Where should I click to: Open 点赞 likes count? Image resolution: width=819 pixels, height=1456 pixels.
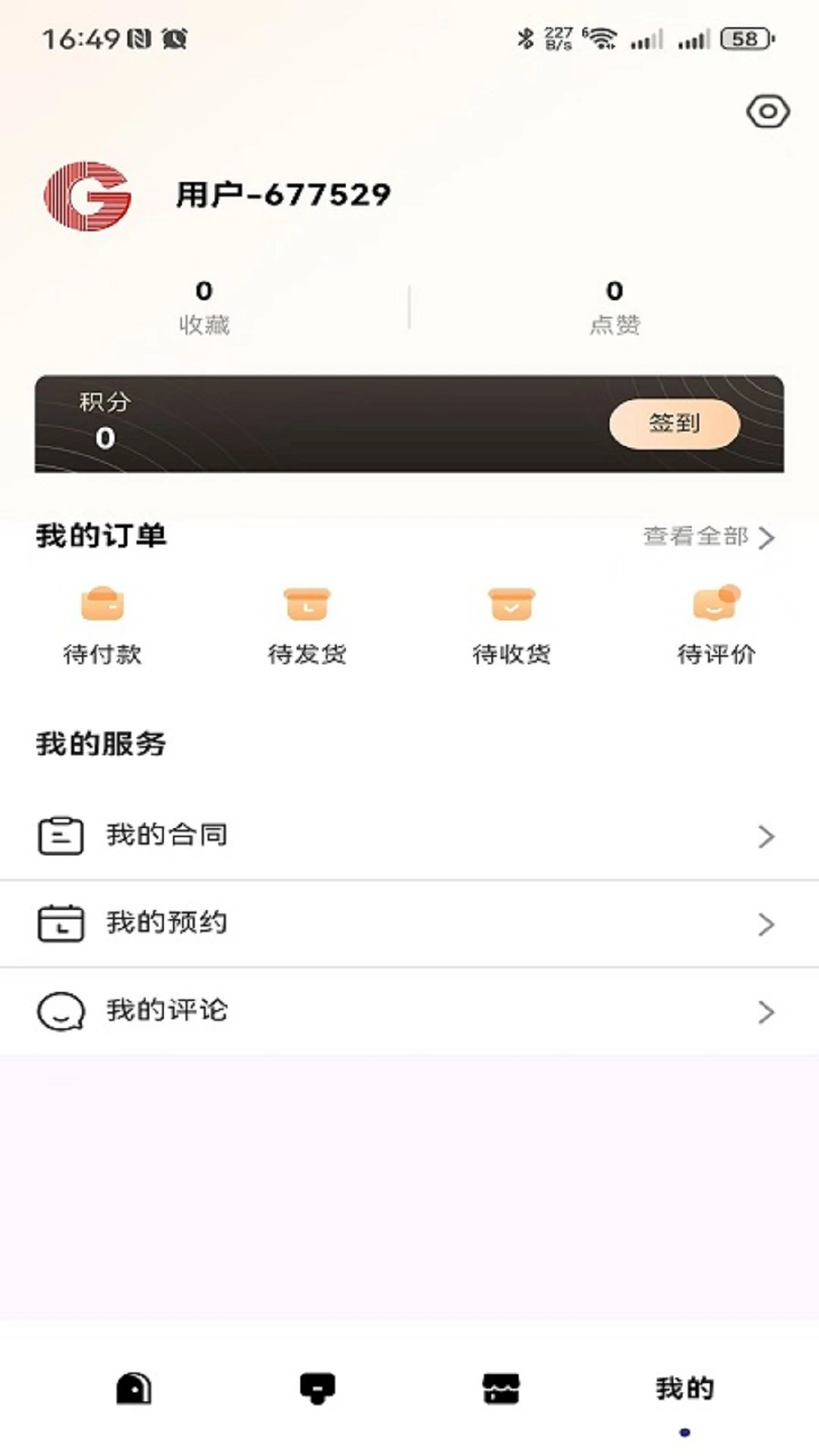tap(614, 308)
